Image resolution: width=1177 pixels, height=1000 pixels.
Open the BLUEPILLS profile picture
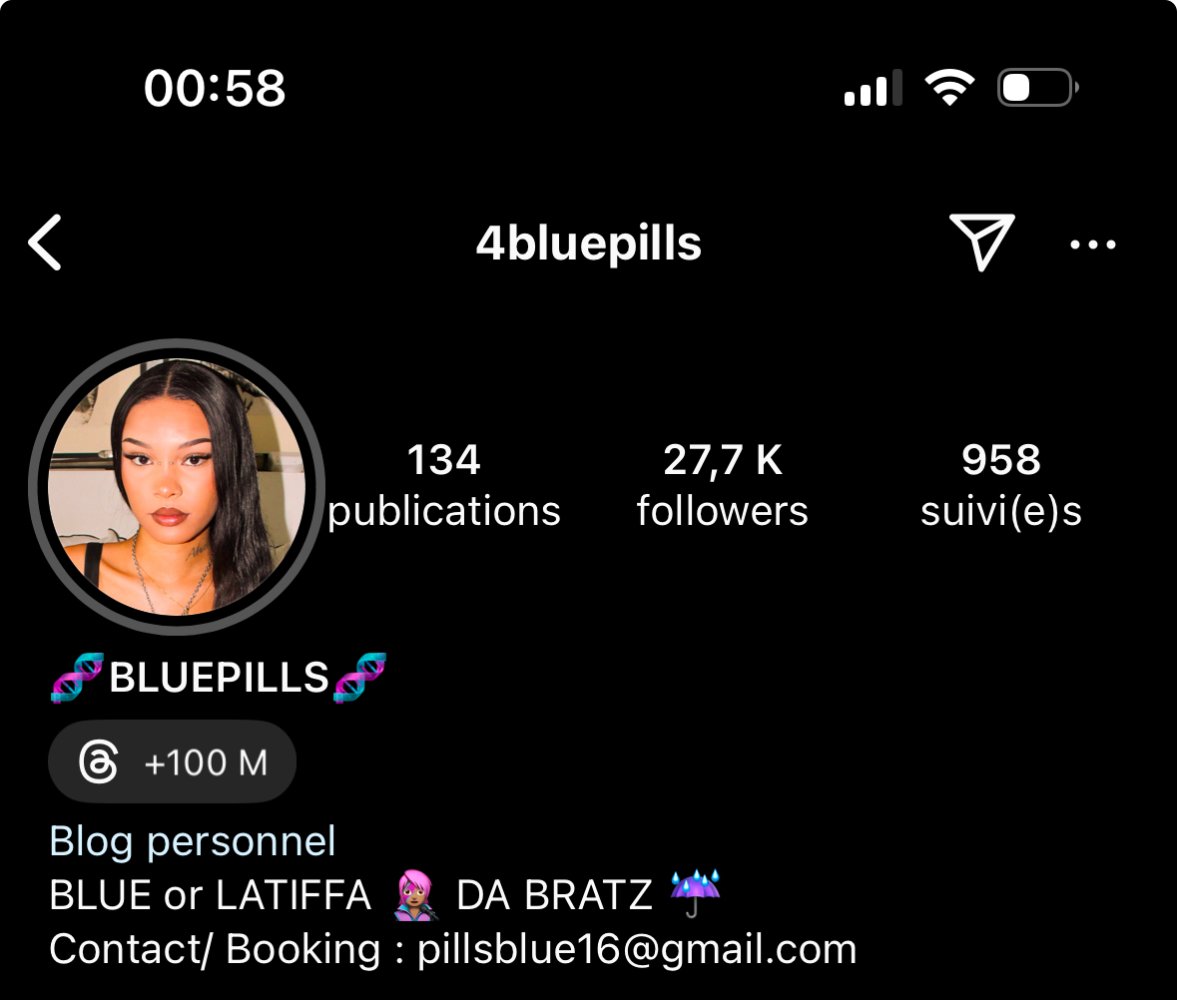click(177, 487)
